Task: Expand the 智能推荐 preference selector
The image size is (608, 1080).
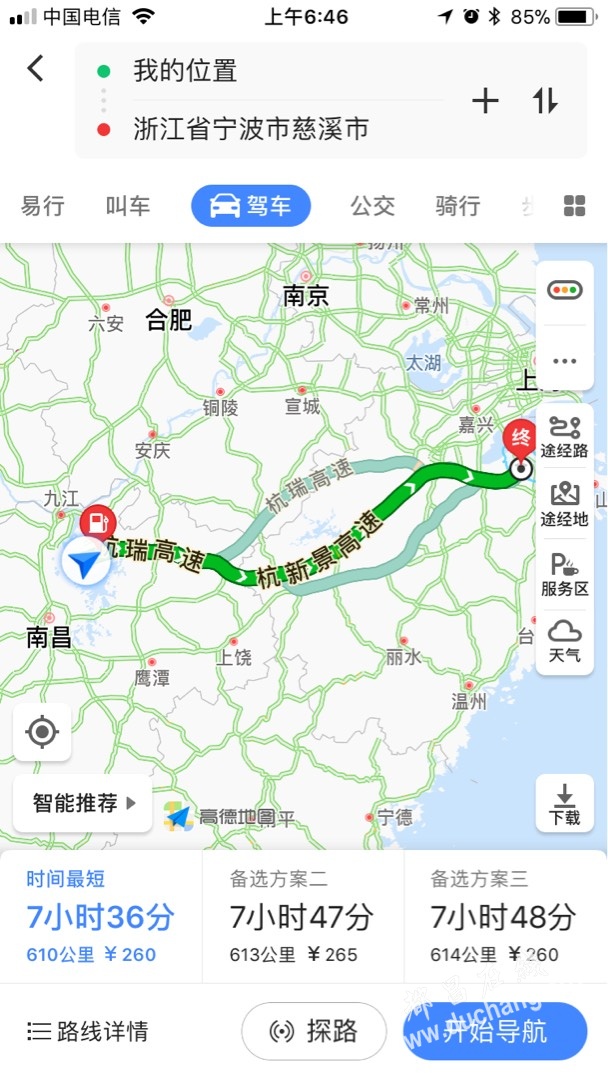Action: [83, 803]
